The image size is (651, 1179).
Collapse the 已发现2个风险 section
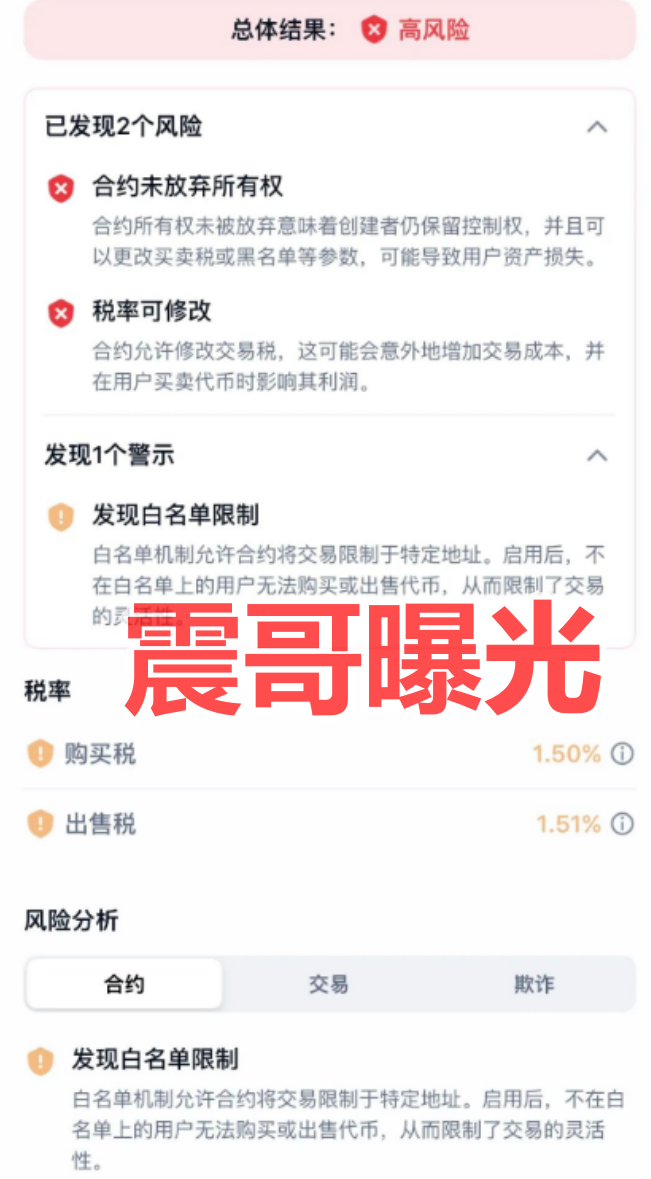(597, 127)
